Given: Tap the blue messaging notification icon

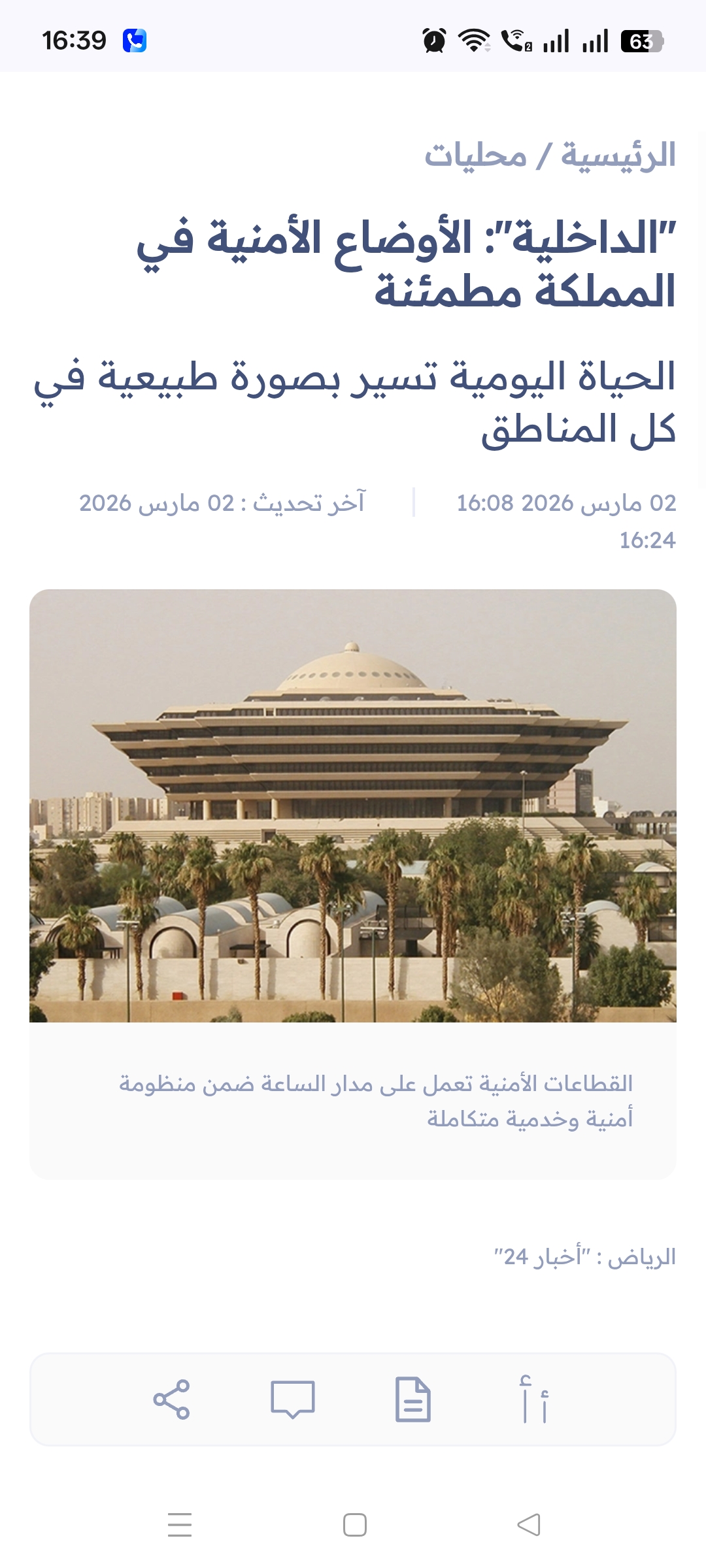Looking at the screenshot, I should pos(135,41).
